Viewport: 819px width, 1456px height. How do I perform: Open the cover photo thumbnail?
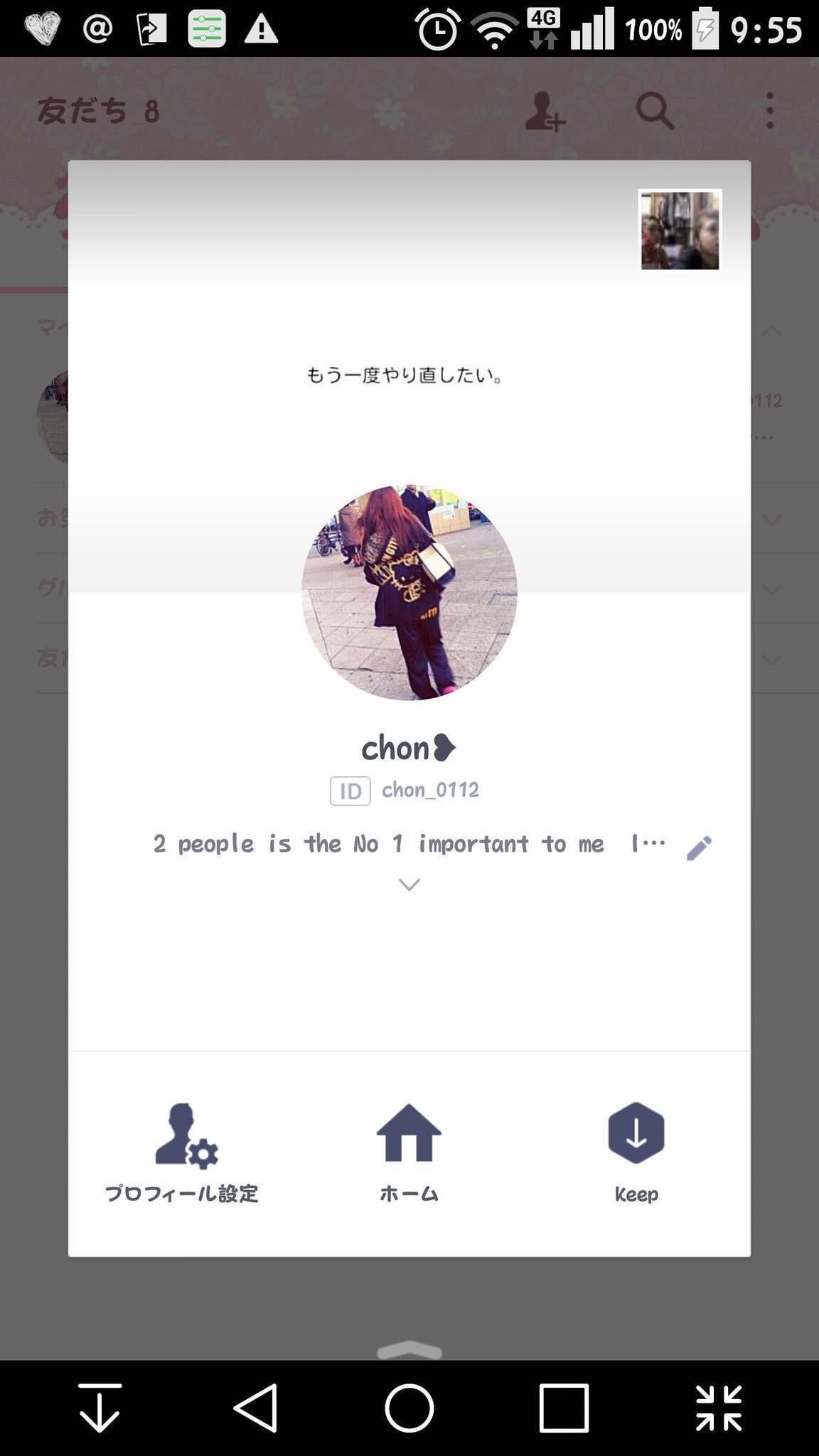680,230
